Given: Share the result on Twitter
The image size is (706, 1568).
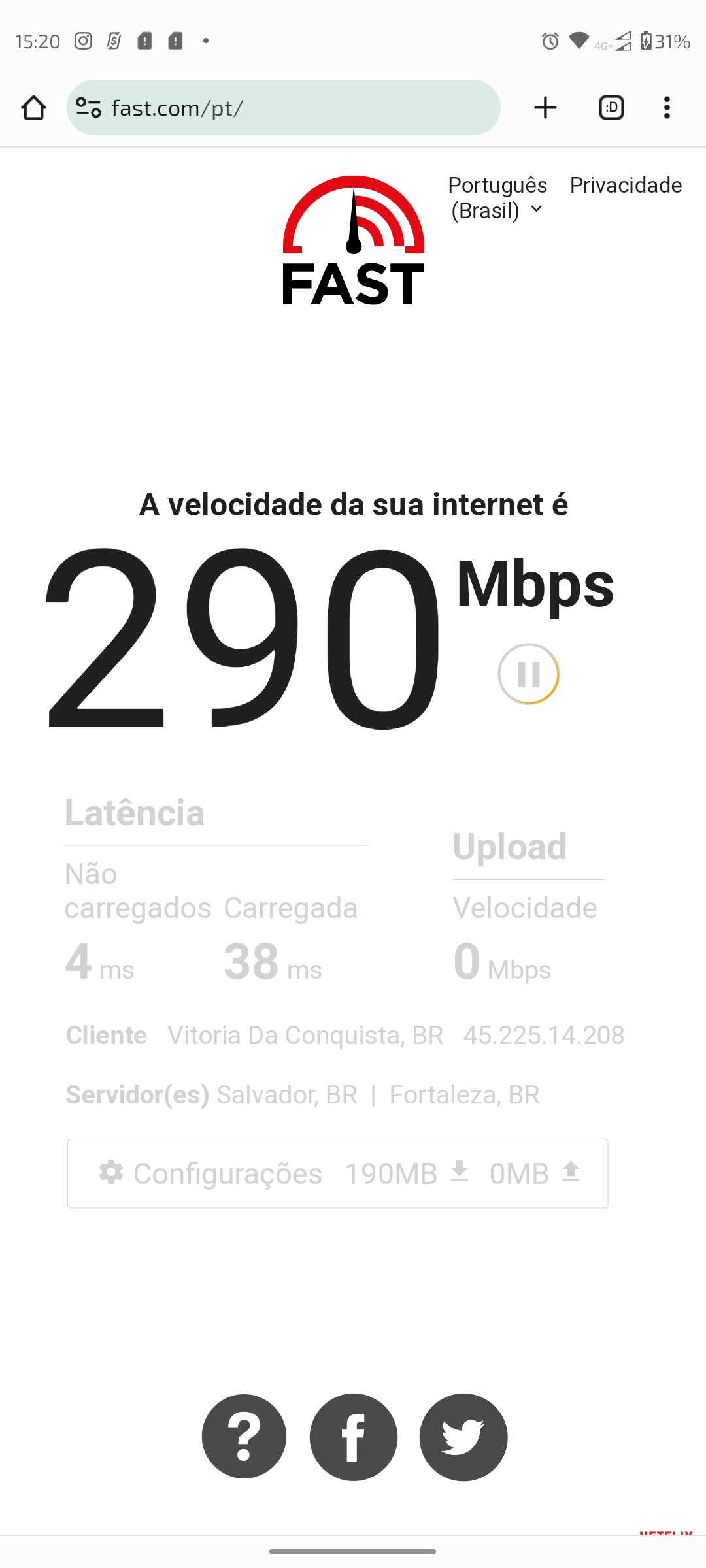Looking at the screenshot, I should point(463,1437).
